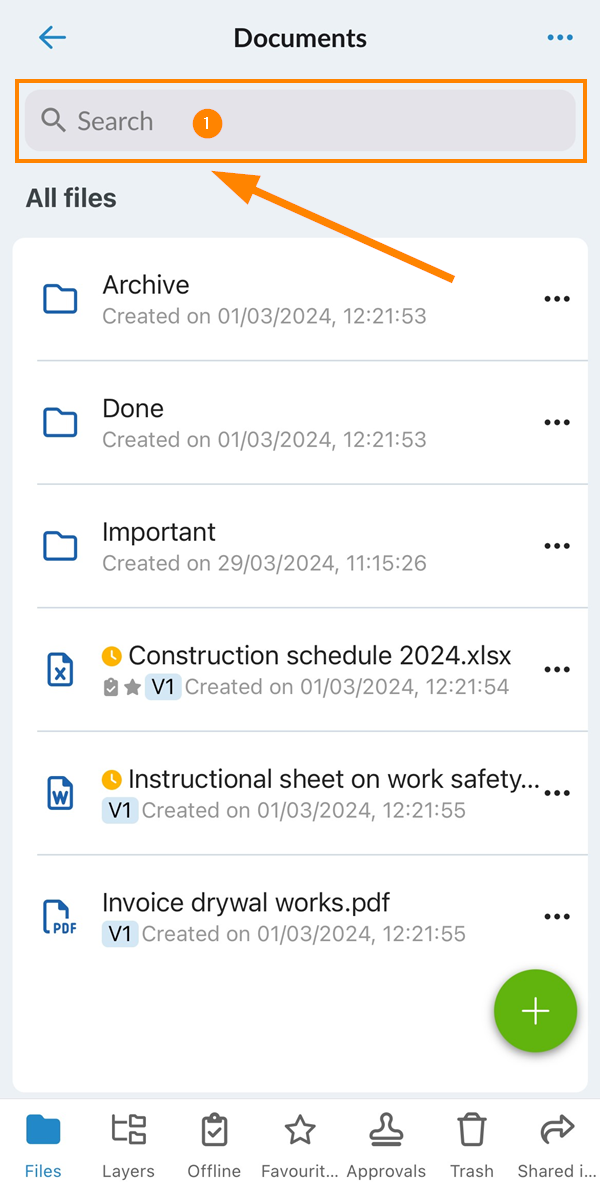Go back using the top-left arrow
Viewport: 600px width, 1198px height.
pos(52,37)
